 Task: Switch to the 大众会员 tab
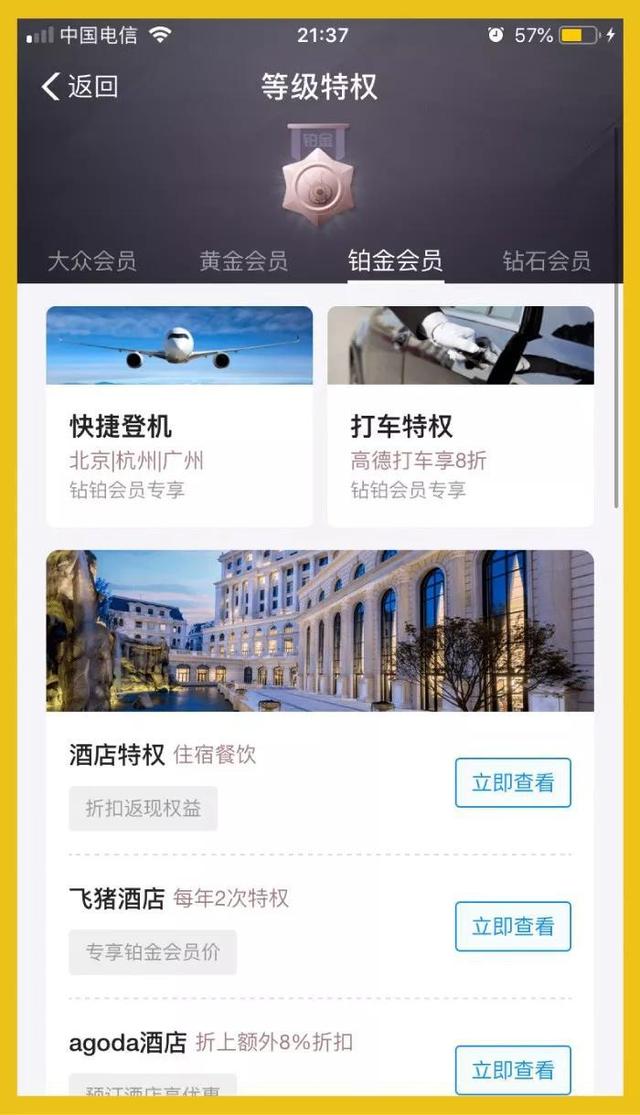(x=92, y=262)
